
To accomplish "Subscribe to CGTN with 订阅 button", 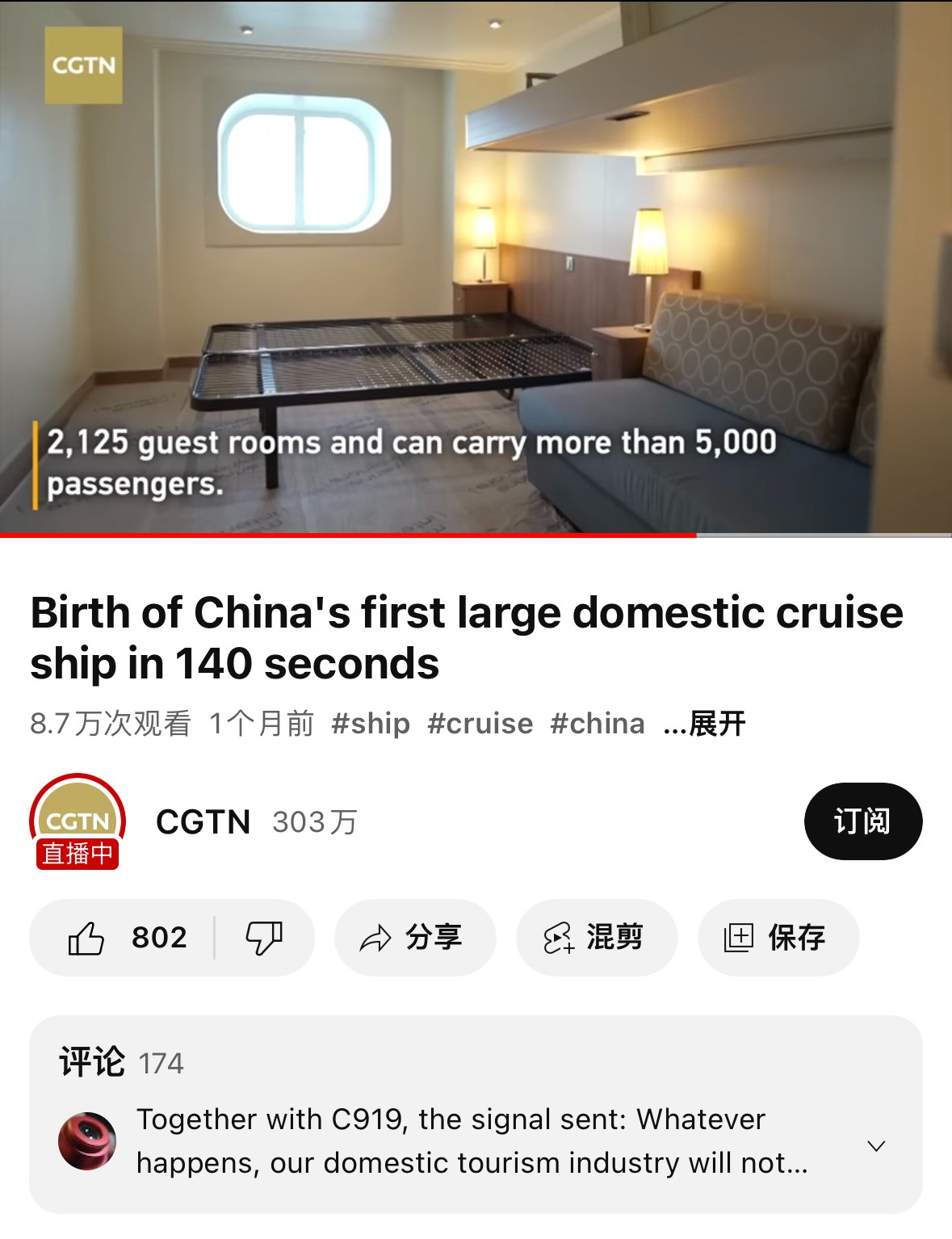I will [862, 821].
